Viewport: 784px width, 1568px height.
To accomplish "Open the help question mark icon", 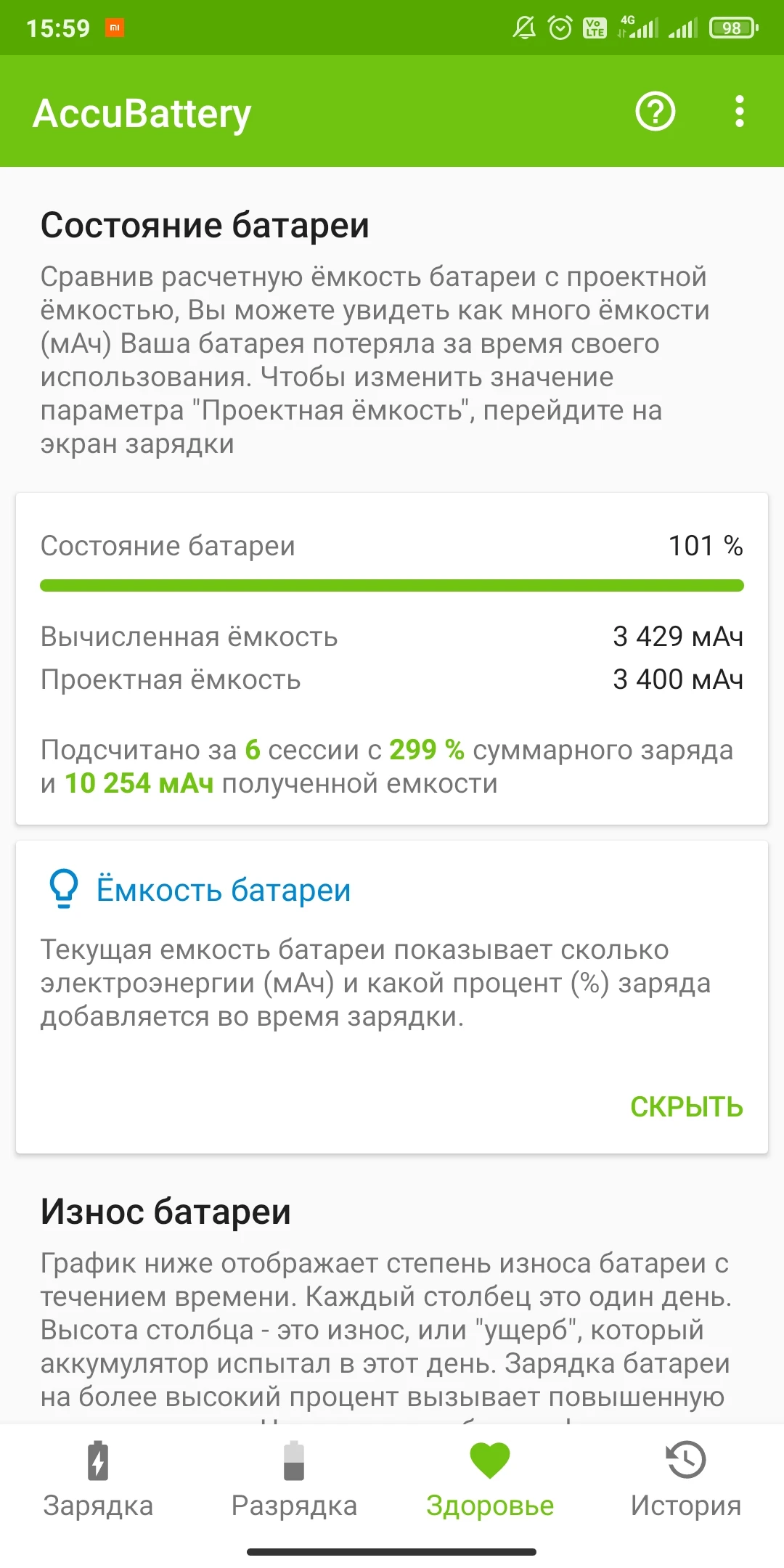I will tap(655, 112).
